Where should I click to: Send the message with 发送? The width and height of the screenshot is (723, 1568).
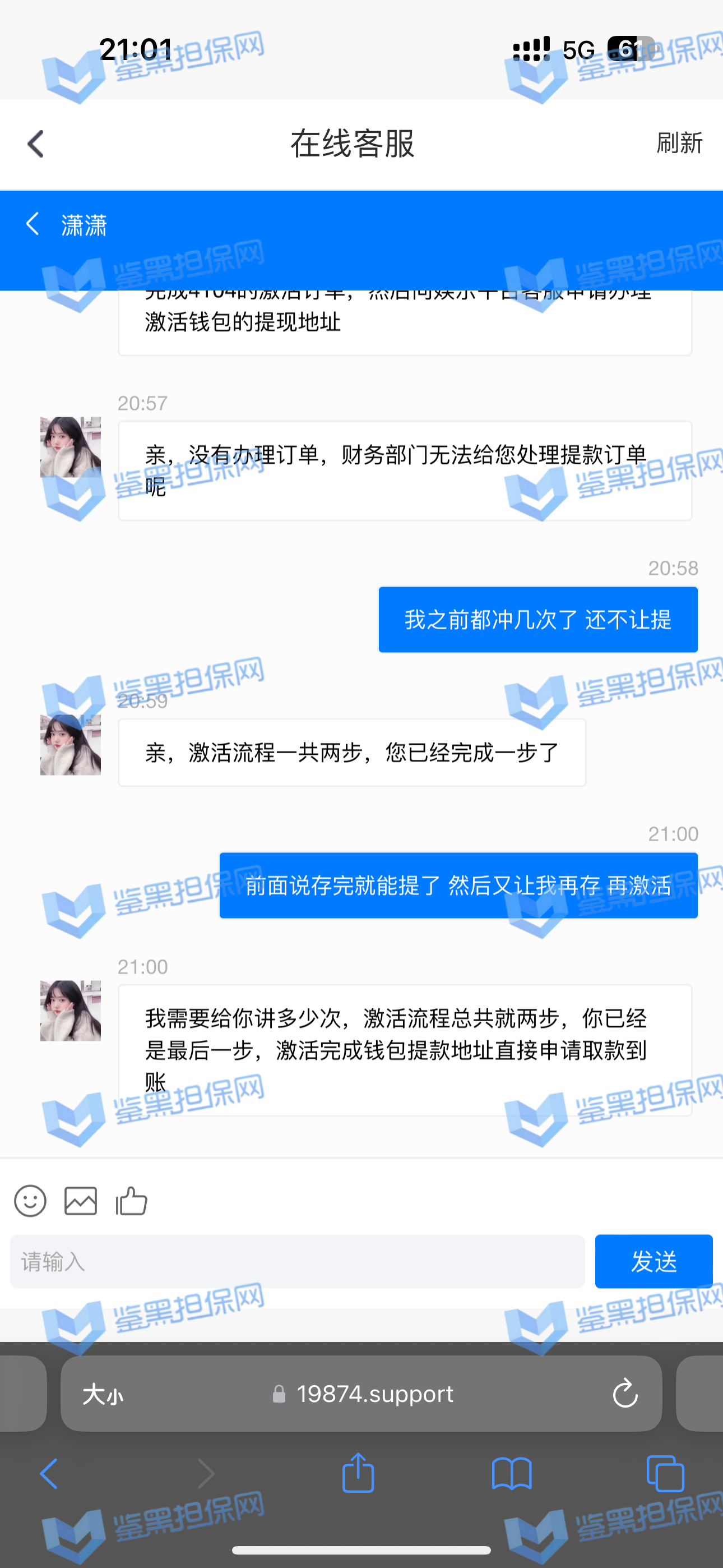pos(653,1261)
